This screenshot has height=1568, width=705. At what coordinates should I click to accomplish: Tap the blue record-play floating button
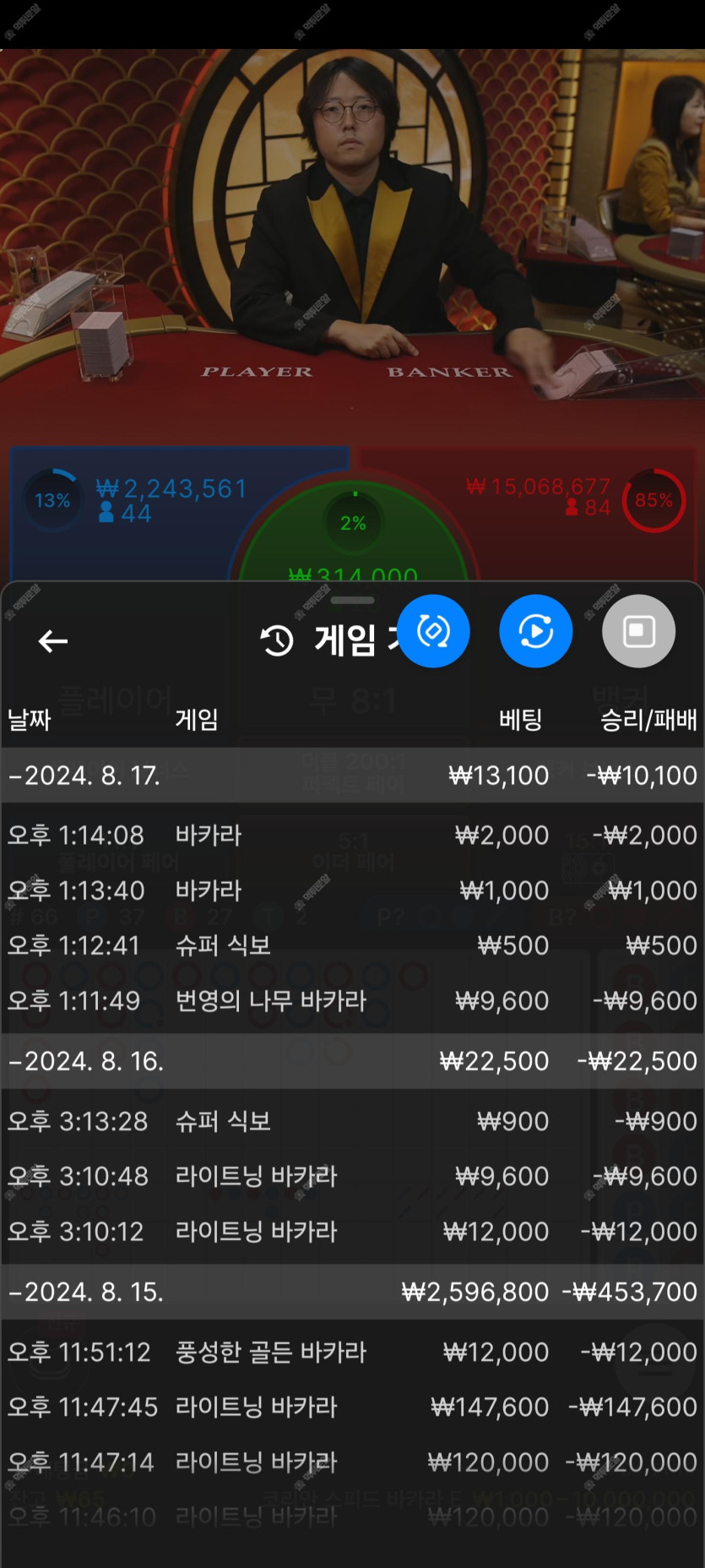click(536, 631)
